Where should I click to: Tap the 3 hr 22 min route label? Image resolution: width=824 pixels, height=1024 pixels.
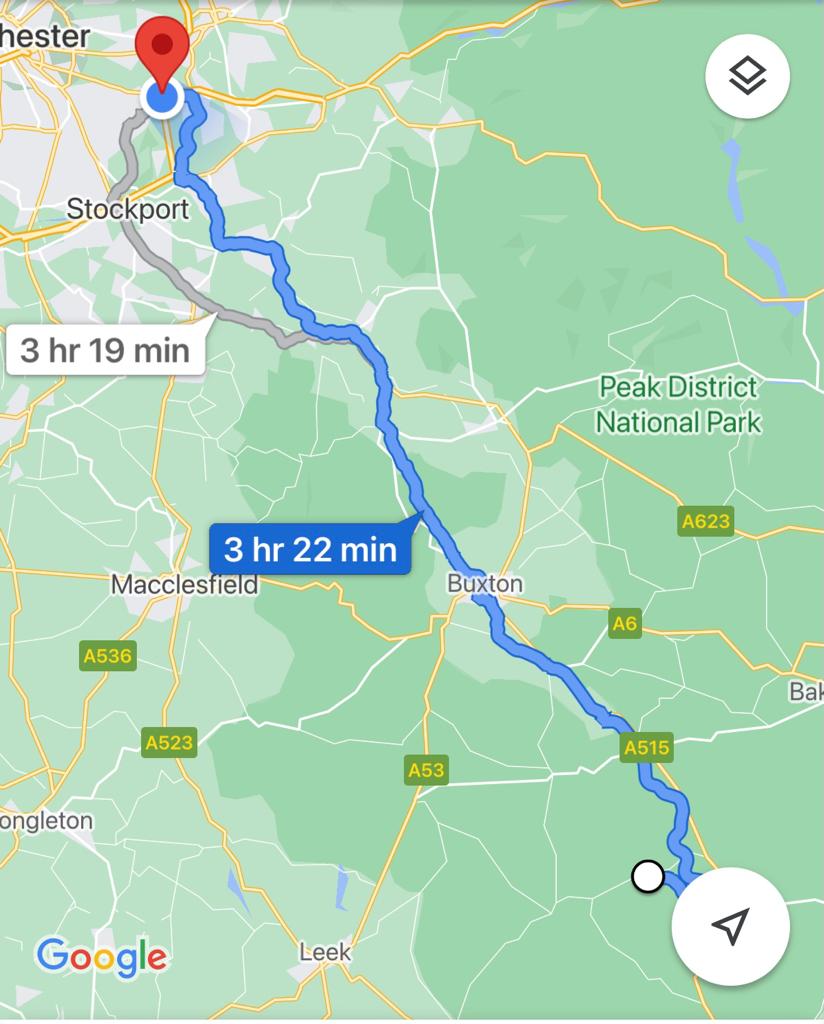pos(310,549)
